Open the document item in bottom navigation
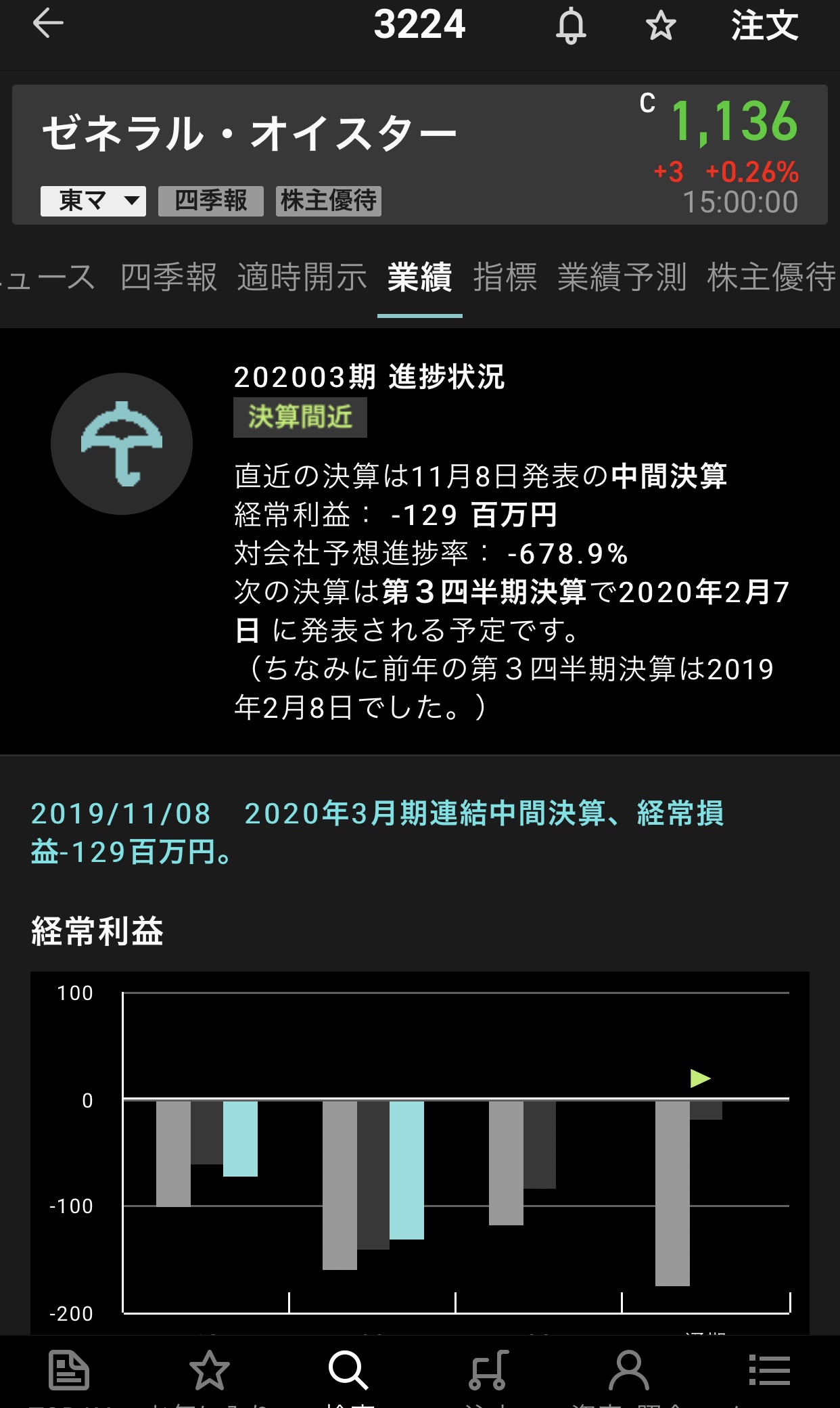This screenshot has height=1408, width=840. [x=69, y=1371]
